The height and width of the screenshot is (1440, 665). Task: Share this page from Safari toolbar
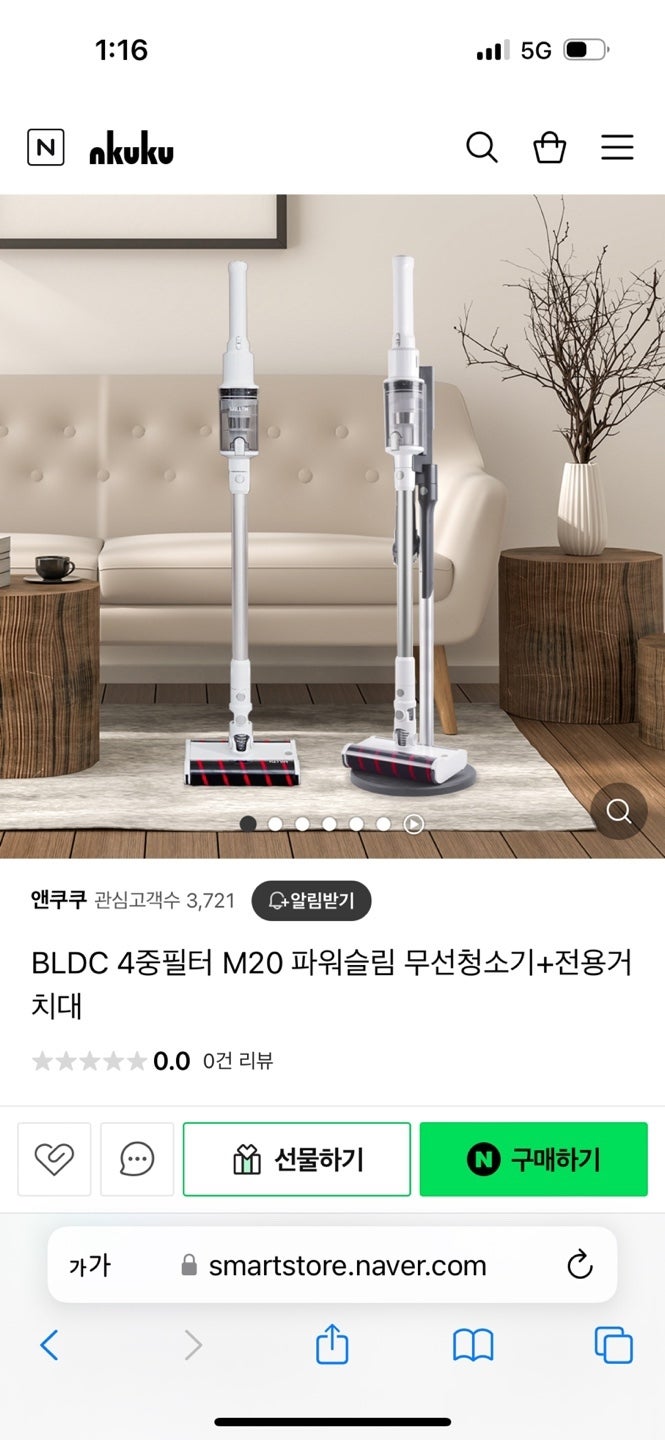point(332,1345)
